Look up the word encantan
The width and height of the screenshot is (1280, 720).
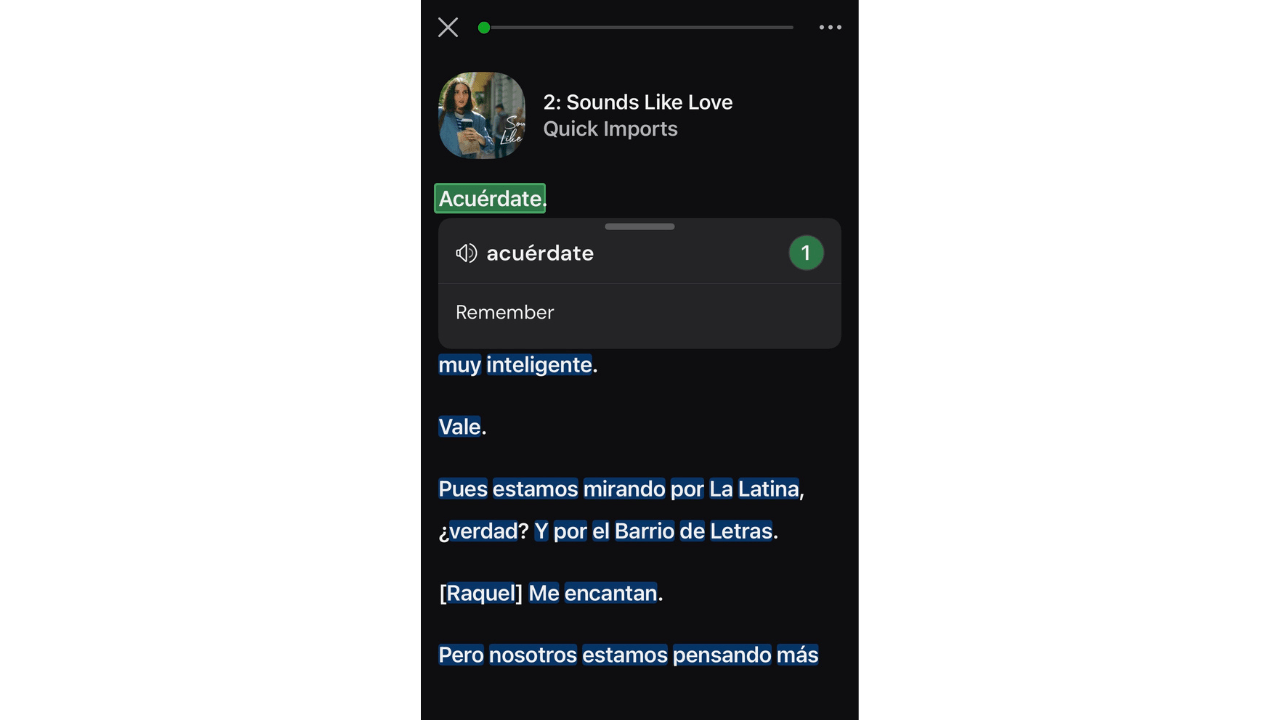(611, 593)
